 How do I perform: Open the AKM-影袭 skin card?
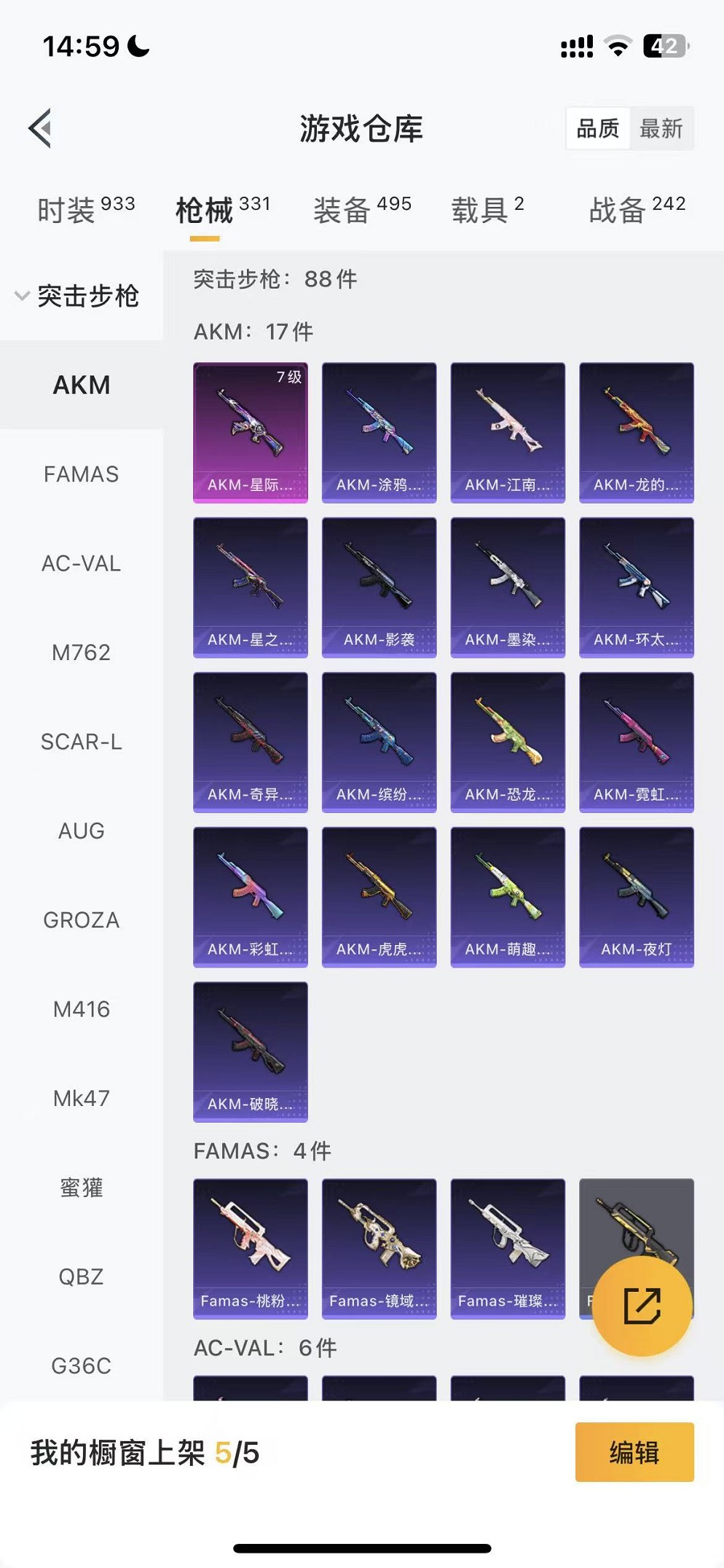379,587
